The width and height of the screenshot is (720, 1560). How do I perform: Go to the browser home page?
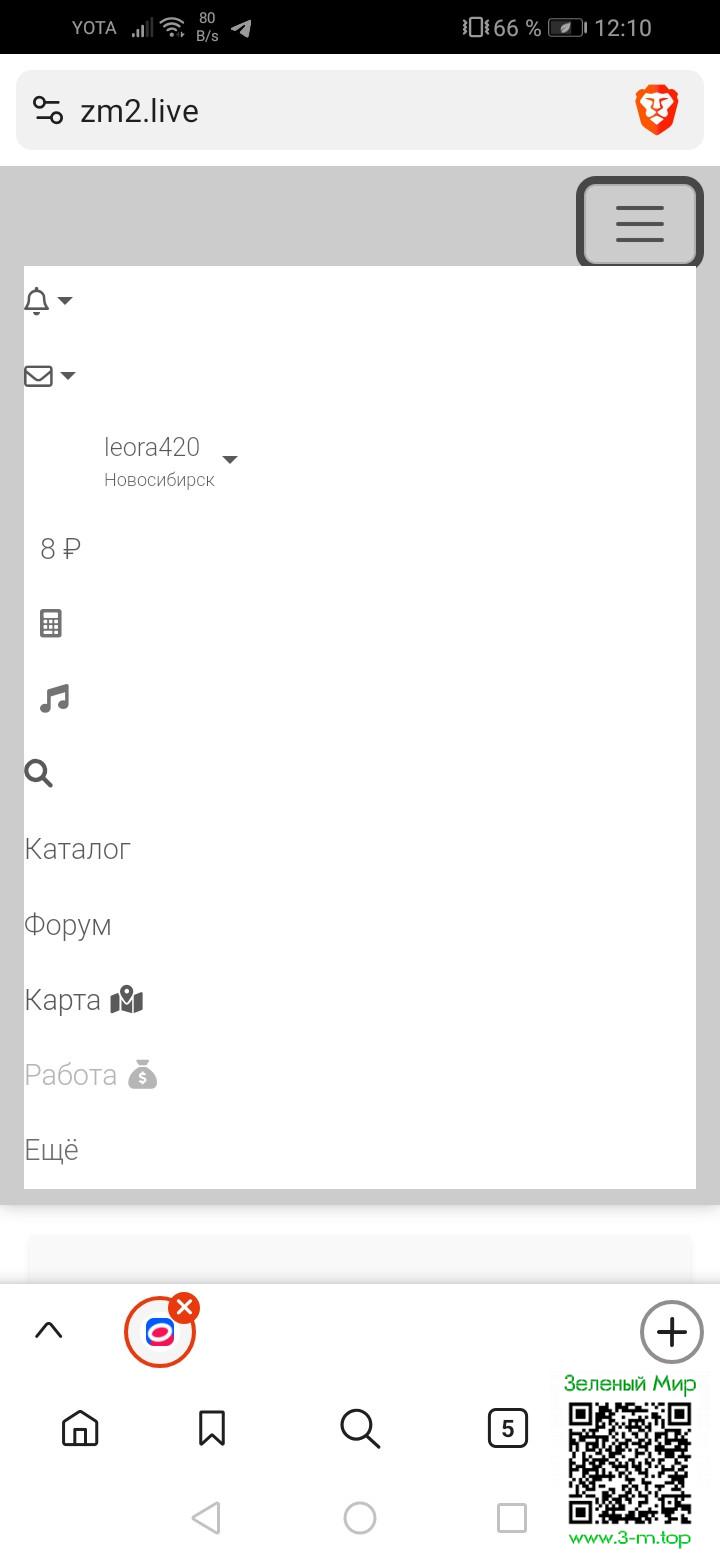click(x=80, y=1428)
